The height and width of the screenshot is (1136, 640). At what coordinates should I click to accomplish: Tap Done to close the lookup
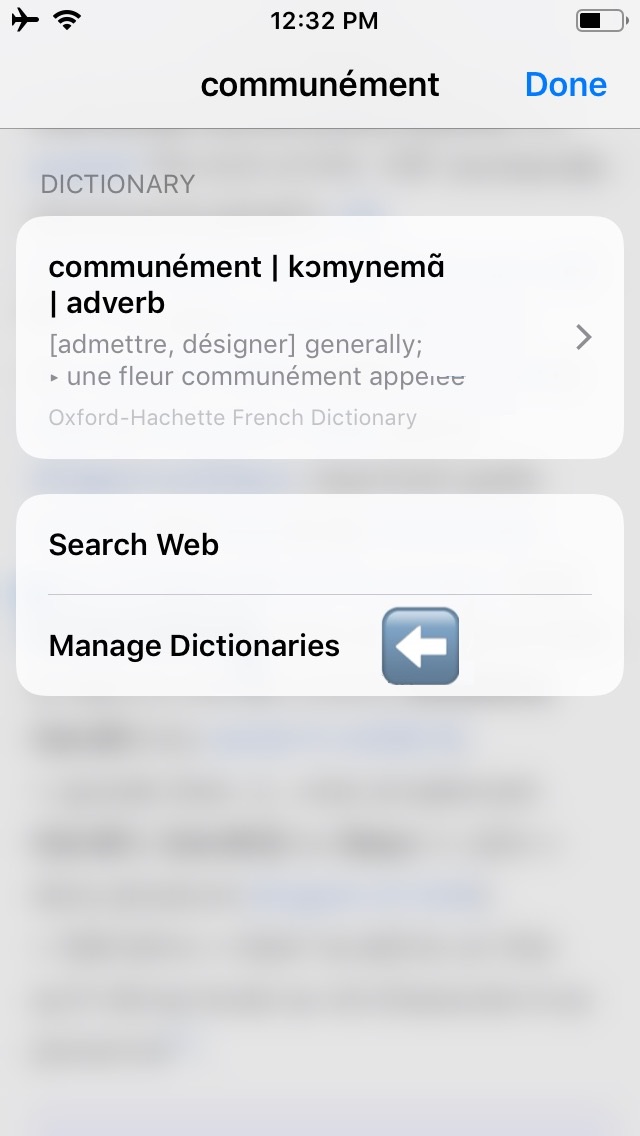pyautogui.click(x=565, y=84)
